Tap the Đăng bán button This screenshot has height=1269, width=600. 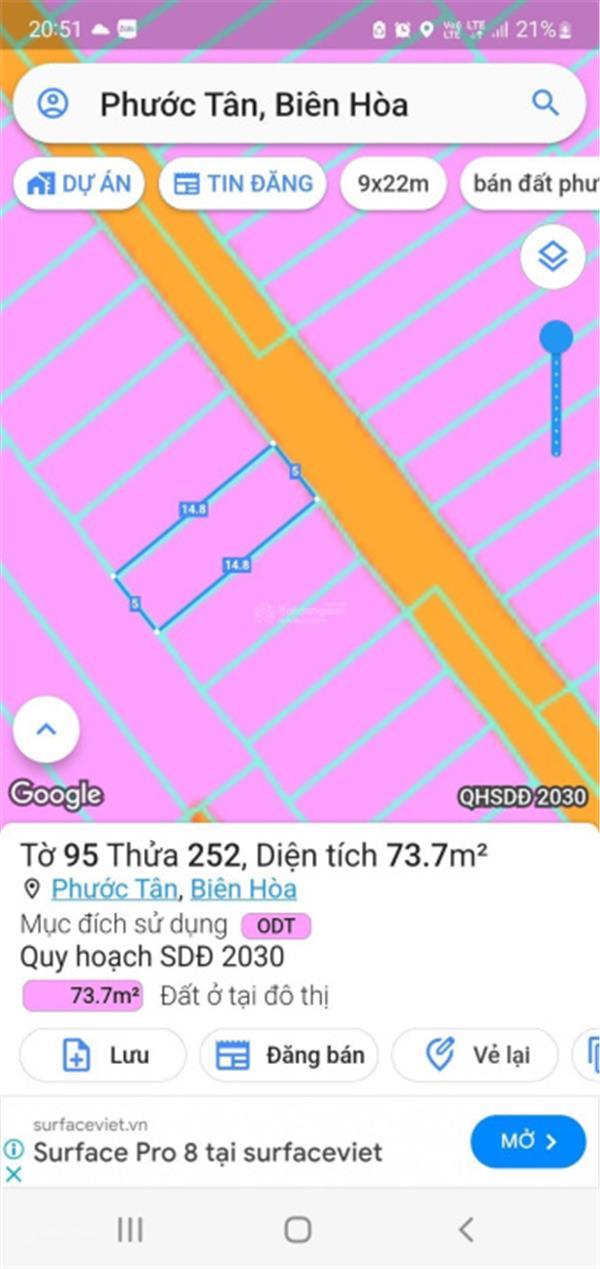tap(290, 1055)
